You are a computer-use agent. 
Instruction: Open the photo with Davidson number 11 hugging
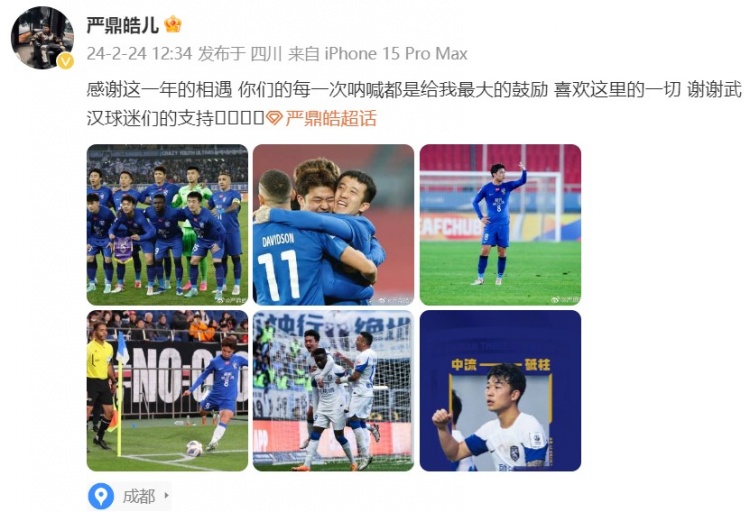(x=333, y=225)
